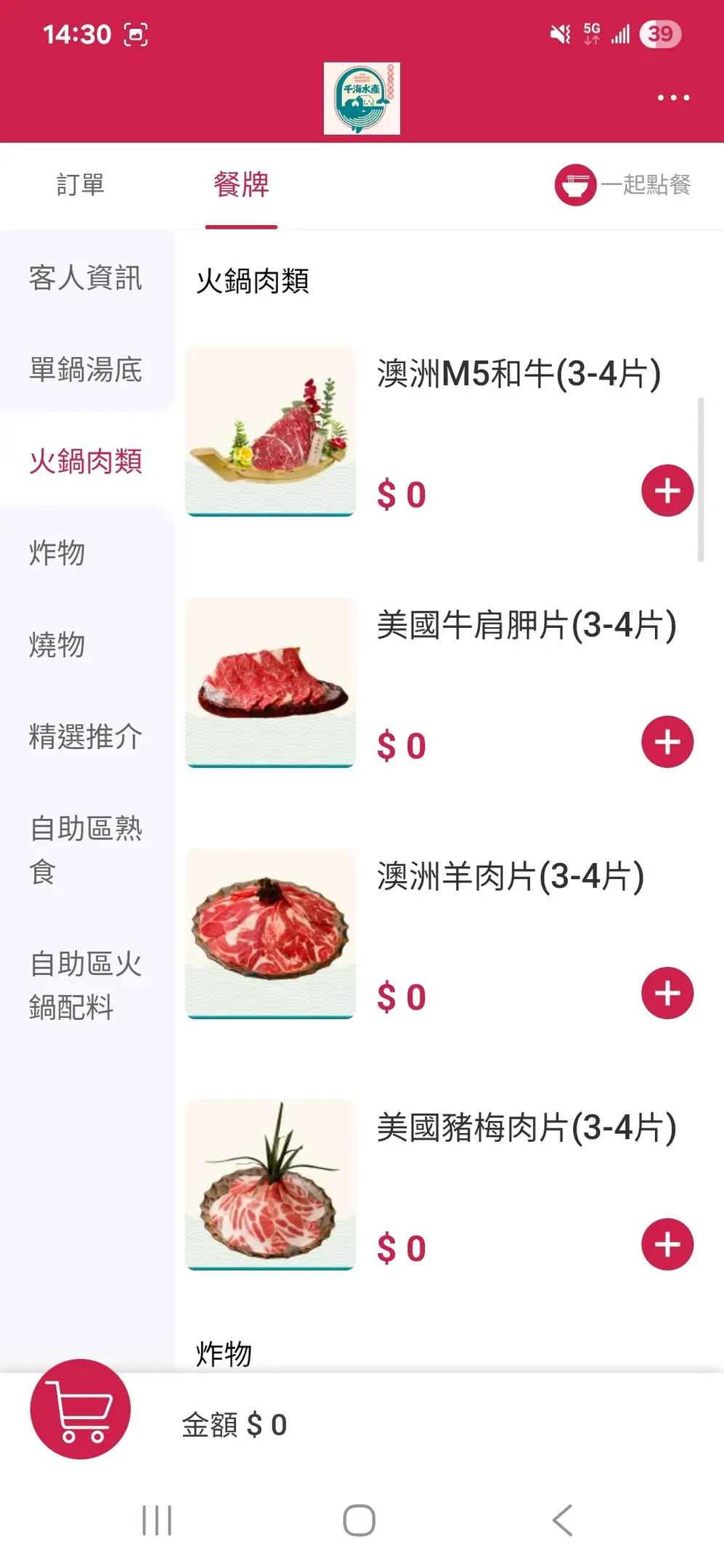This screenshot has width=724, height=1568.
Task: Add 澳洲羊肉片 to the order
Action: [667, 993]
